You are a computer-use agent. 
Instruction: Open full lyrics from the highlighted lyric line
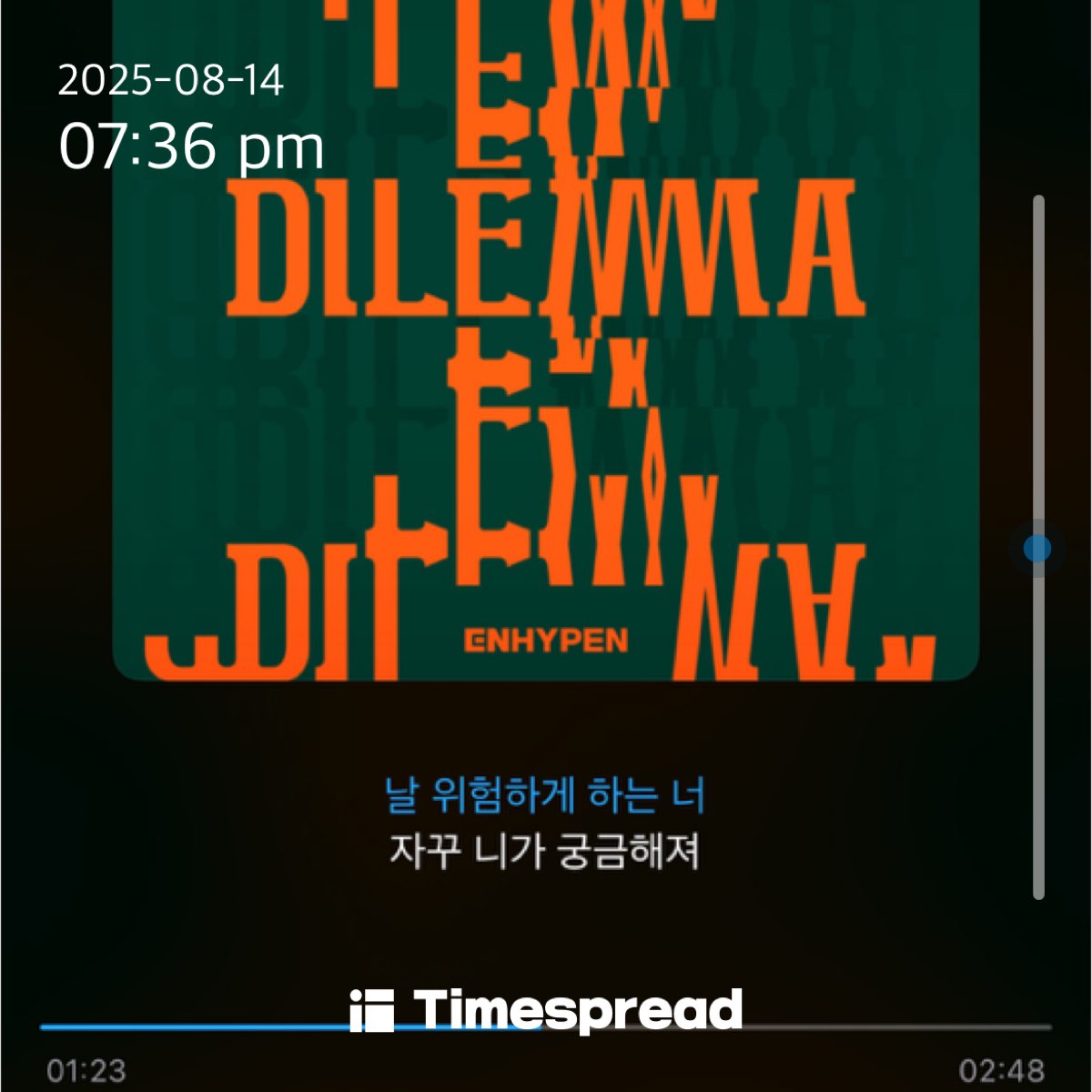click(x=544, y=795)
